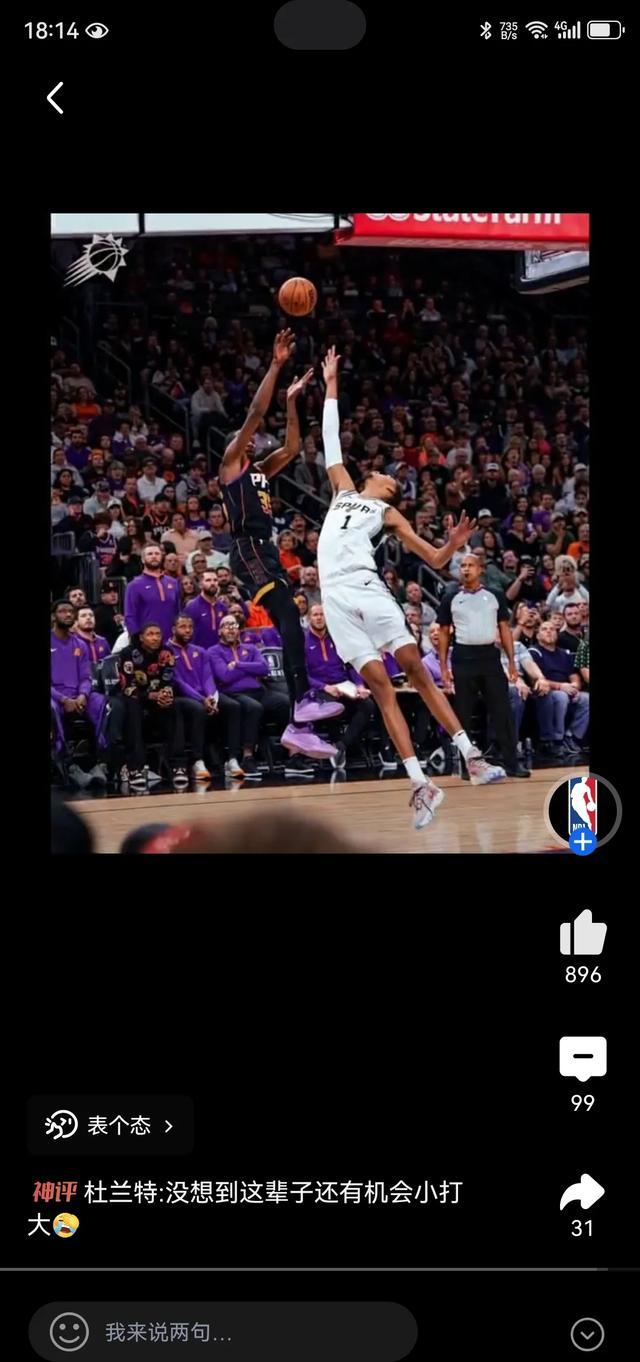This screenshot has height=1362, width=640.
Task: Expand the bottom-right chevron circle
Action: 587,1333
